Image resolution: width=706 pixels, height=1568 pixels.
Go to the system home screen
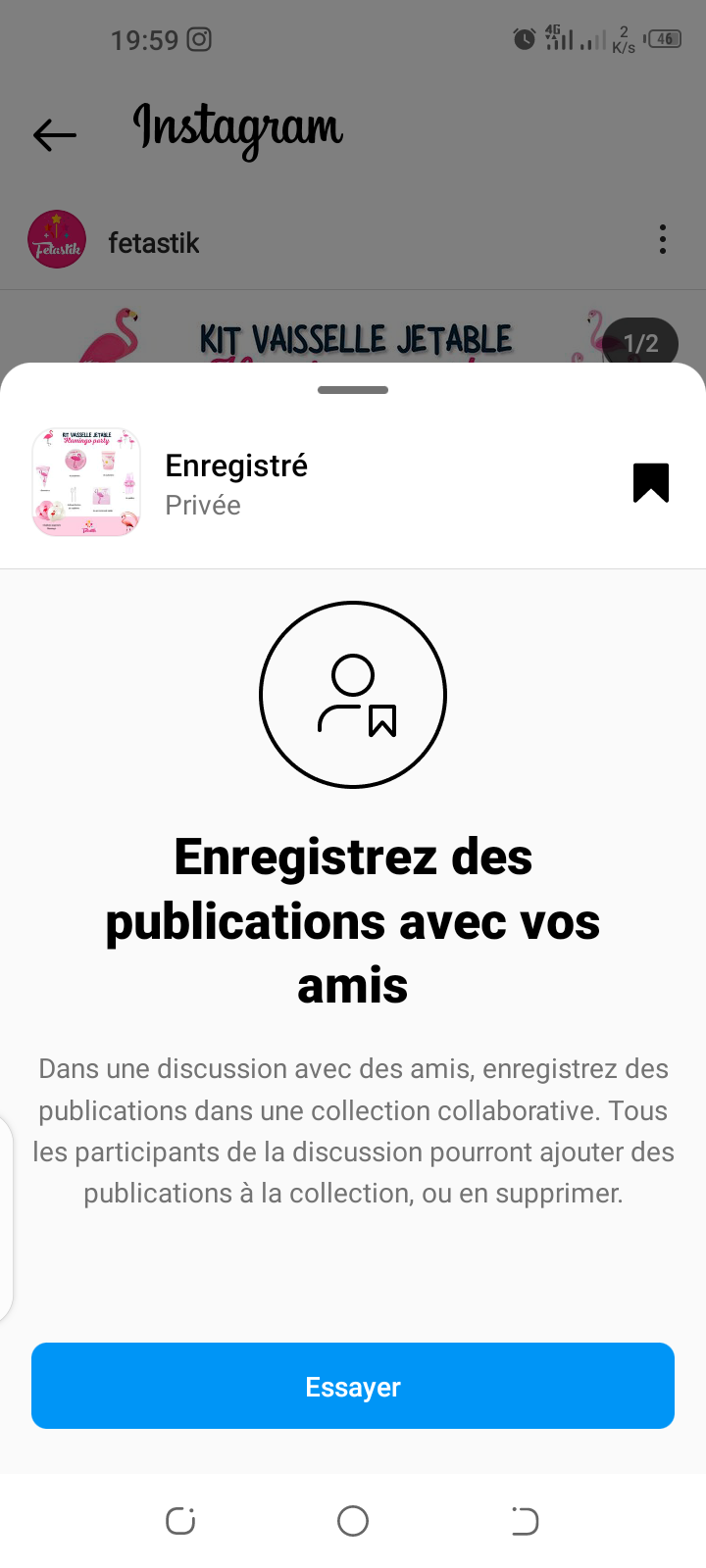click(x=353, y=1521)
